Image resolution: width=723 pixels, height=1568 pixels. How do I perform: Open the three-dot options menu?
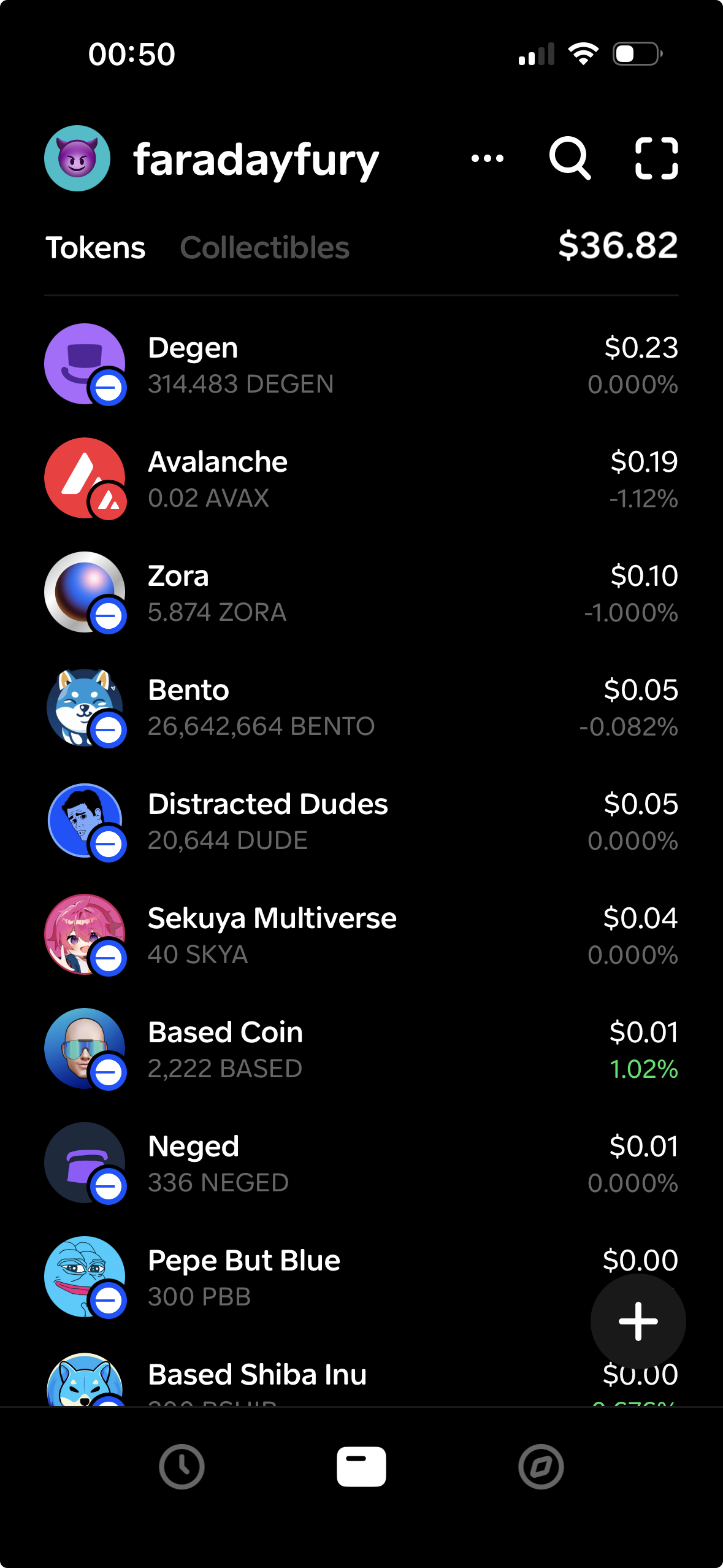[x=488, y=158]
